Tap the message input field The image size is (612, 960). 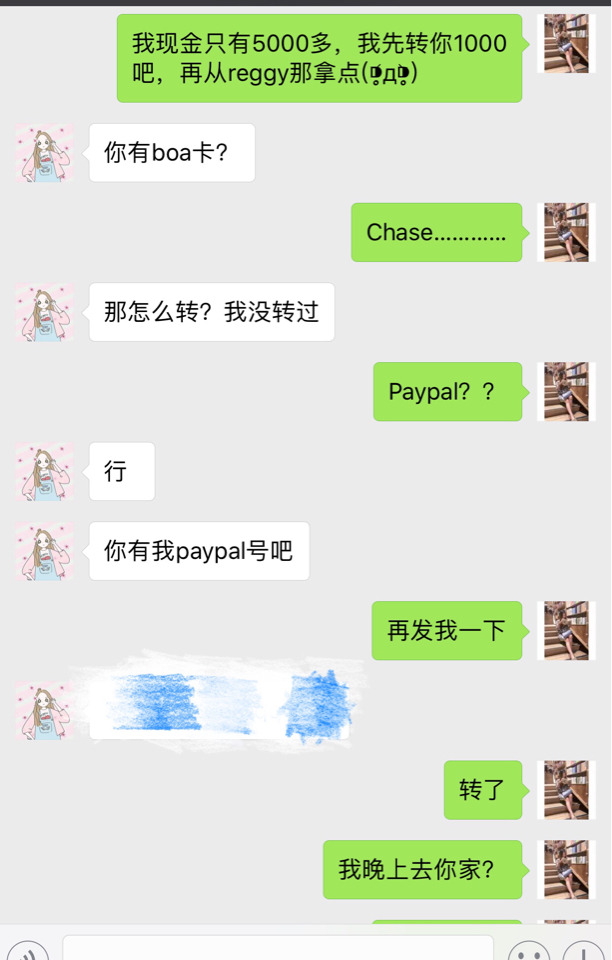[x=278, y=948]
